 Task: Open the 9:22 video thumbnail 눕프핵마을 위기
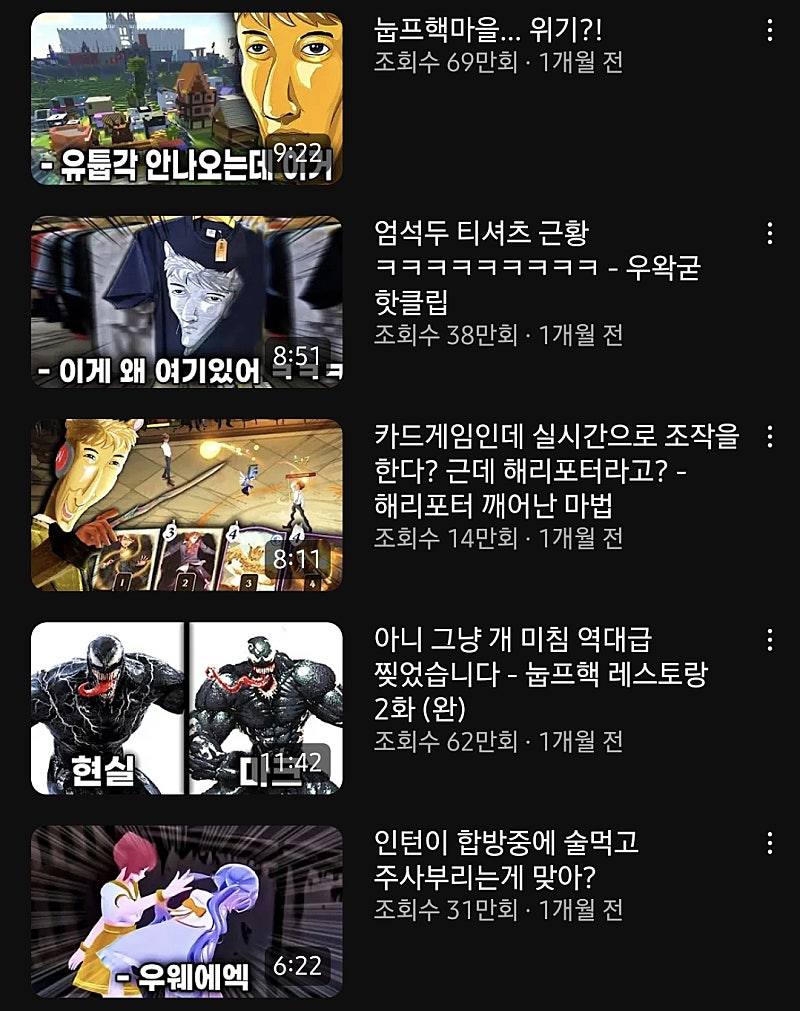[x=186, y=98]
